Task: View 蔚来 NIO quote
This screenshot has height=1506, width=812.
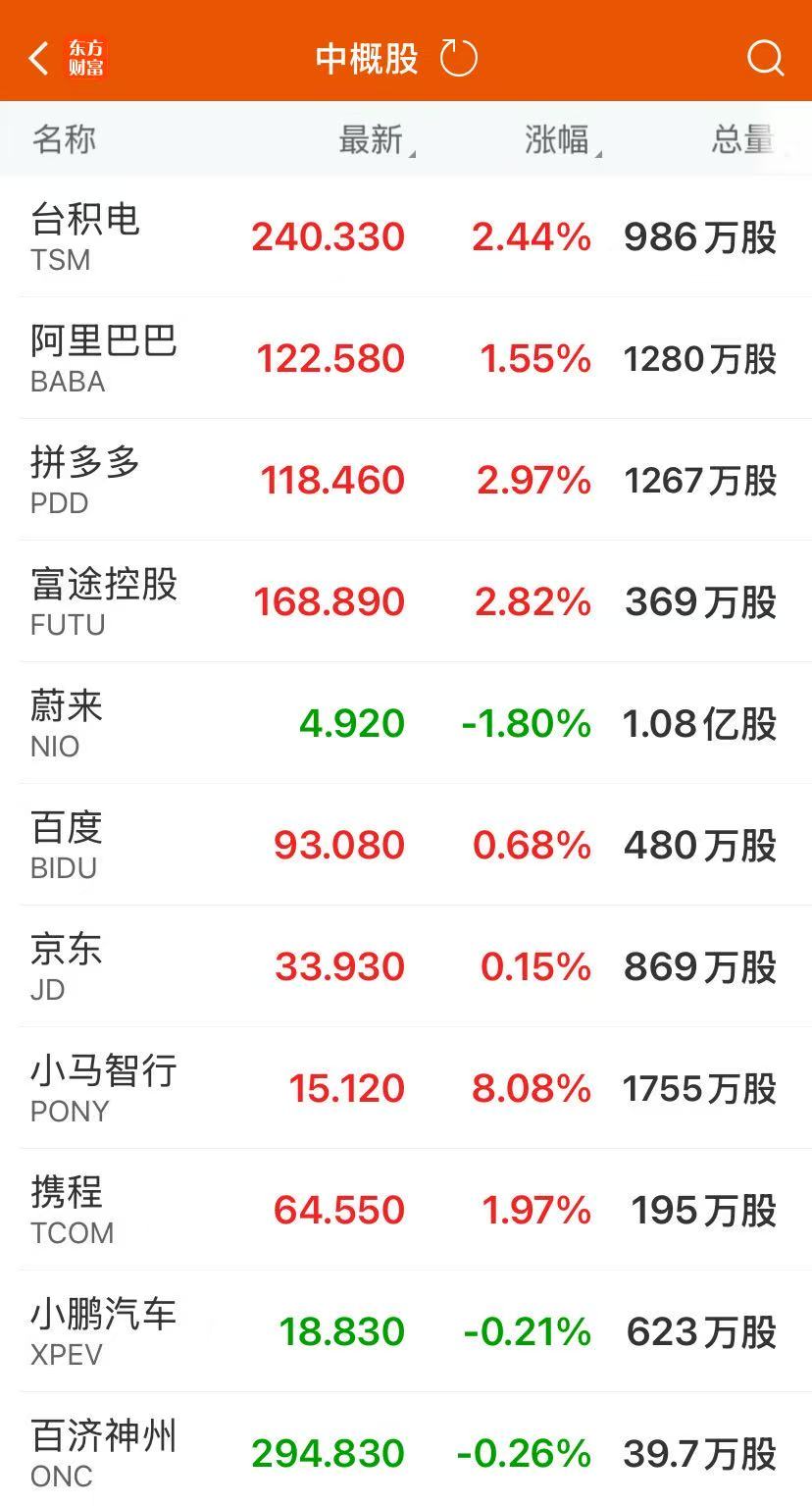Action: point(67,723)
